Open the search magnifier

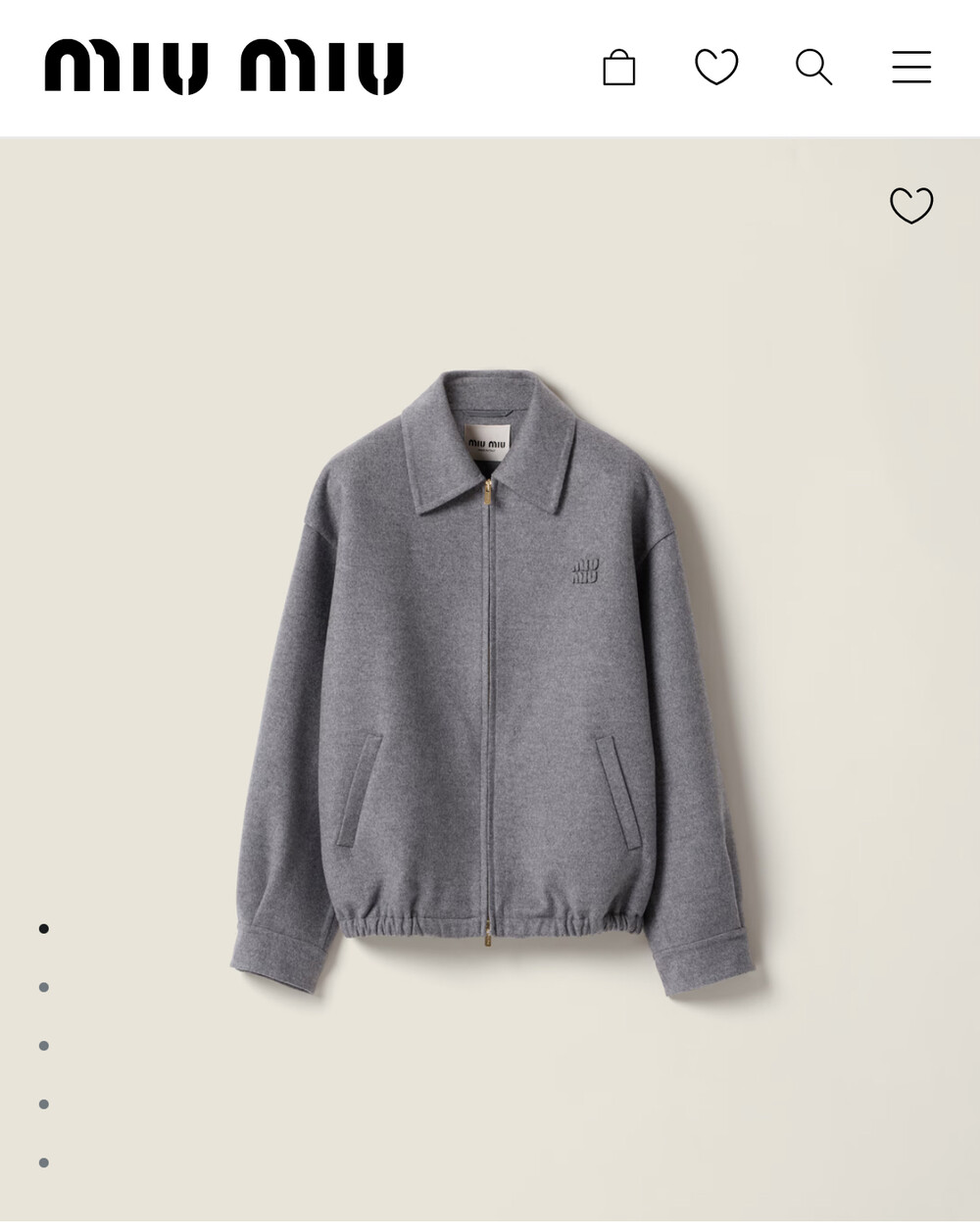tap(813, 68)
